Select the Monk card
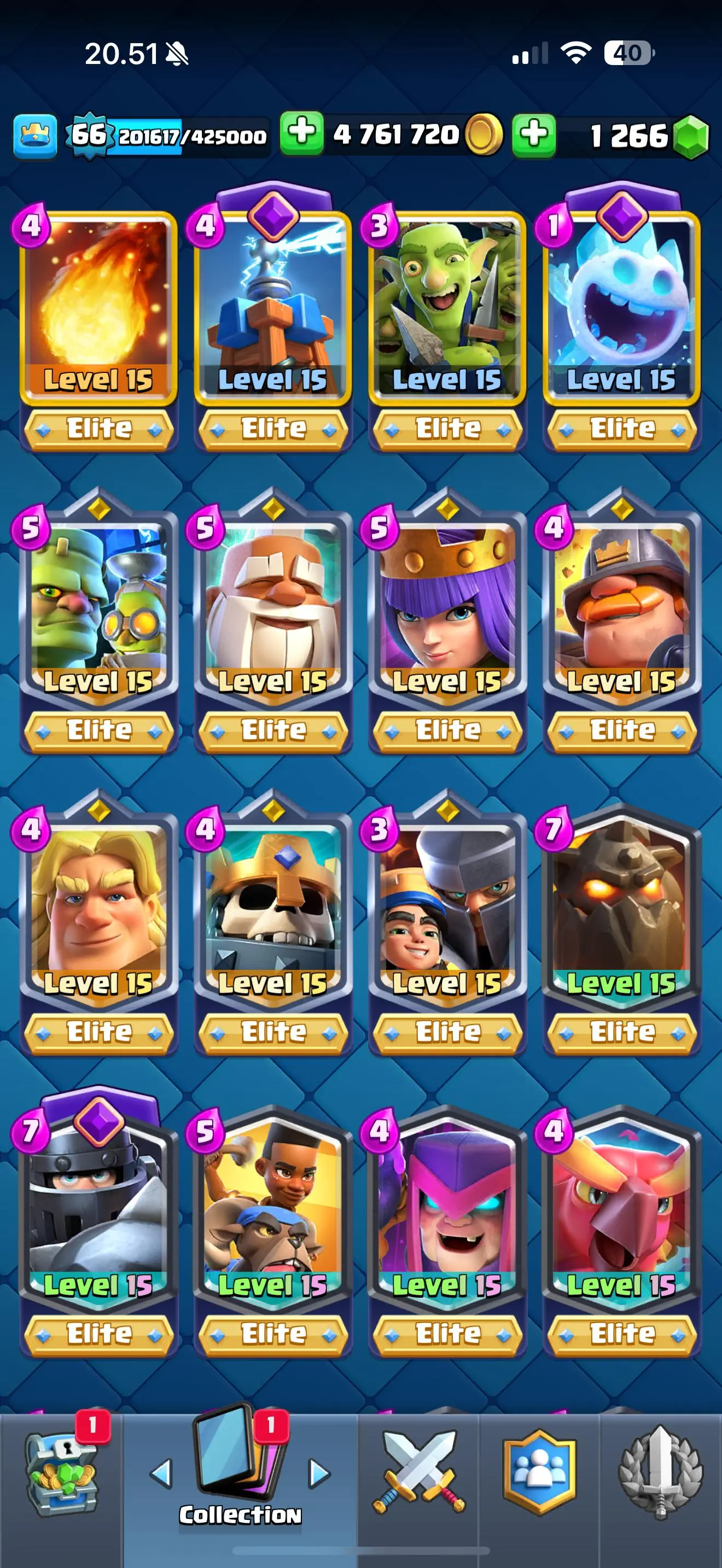Image resolution: width=722 pixels, height=1568 pixels. 272,606
